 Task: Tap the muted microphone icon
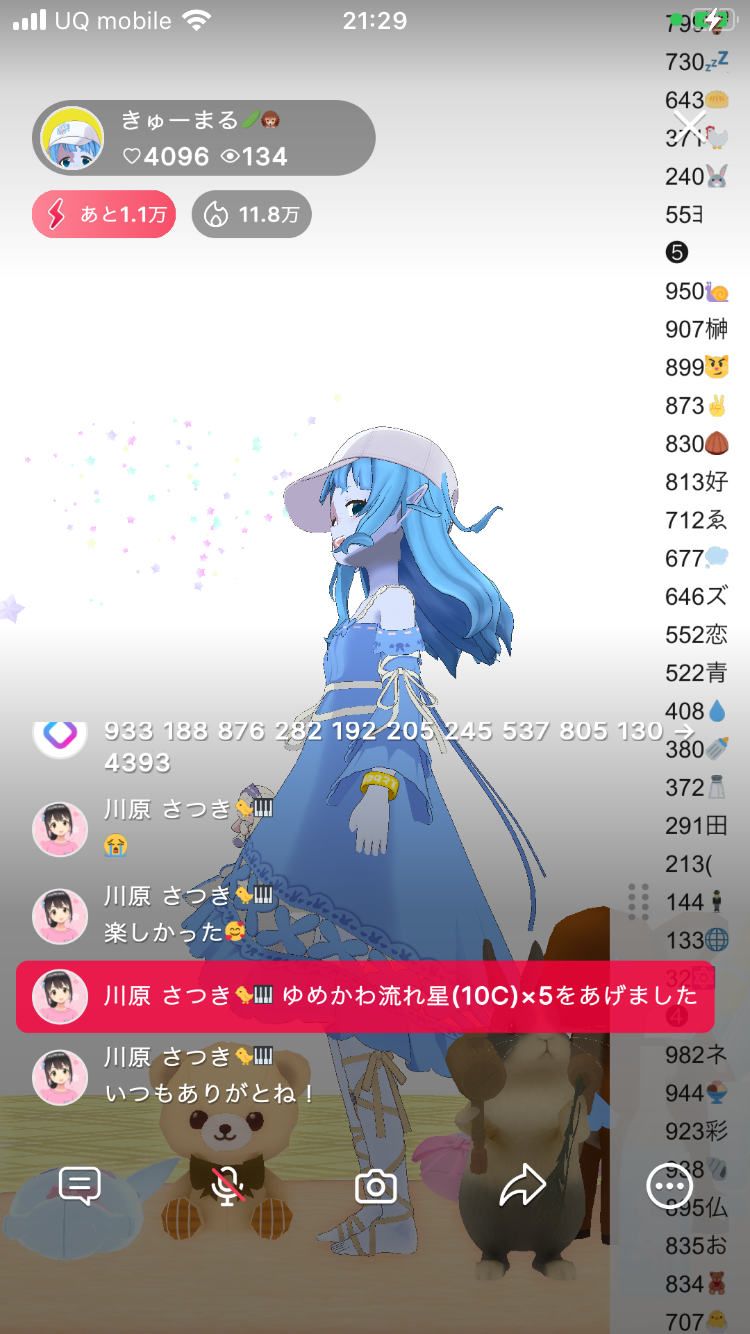point(228,1186)
